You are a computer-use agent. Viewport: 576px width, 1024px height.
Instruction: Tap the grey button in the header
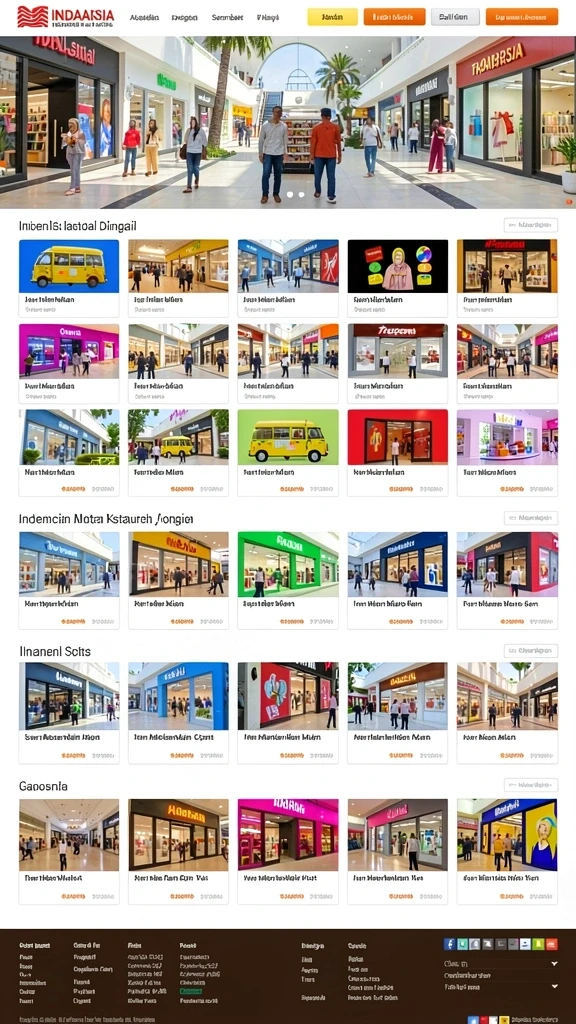[x=455, y=17]
